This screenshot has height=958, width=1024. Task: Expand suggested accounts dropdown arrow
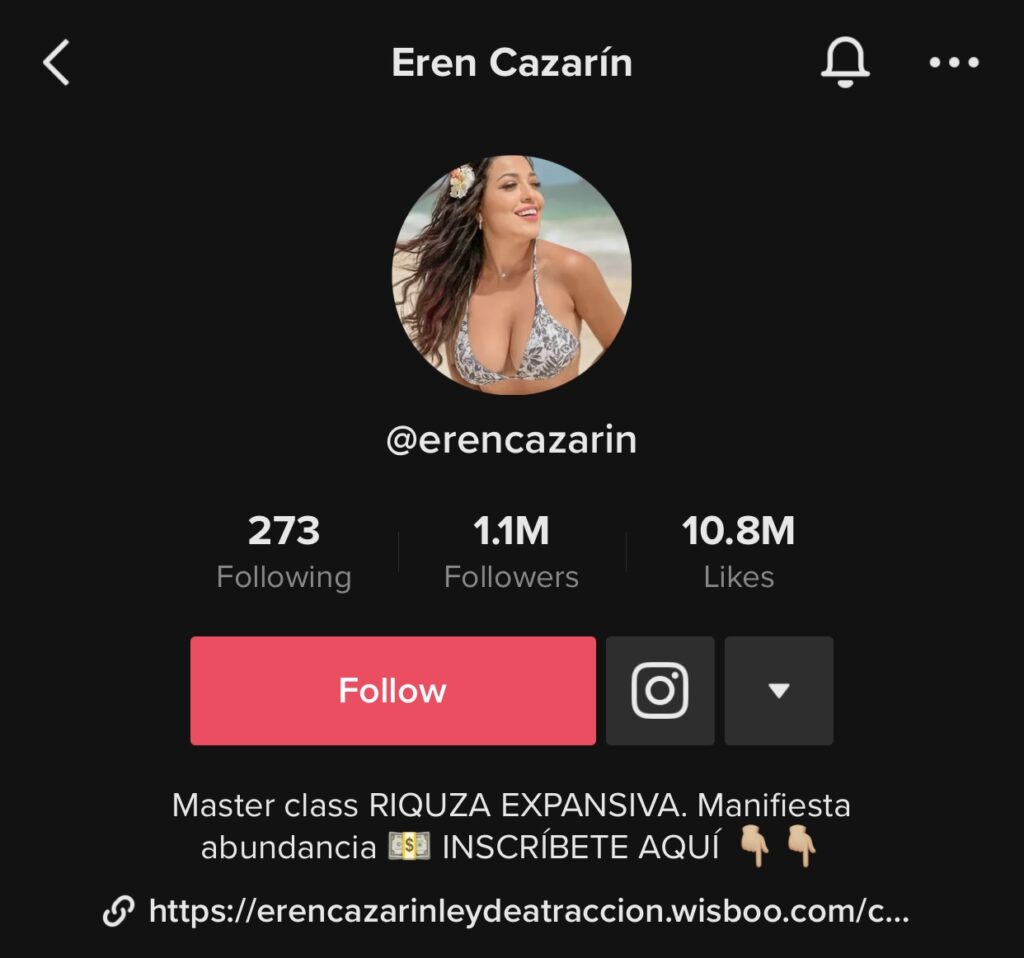(778, 690)
